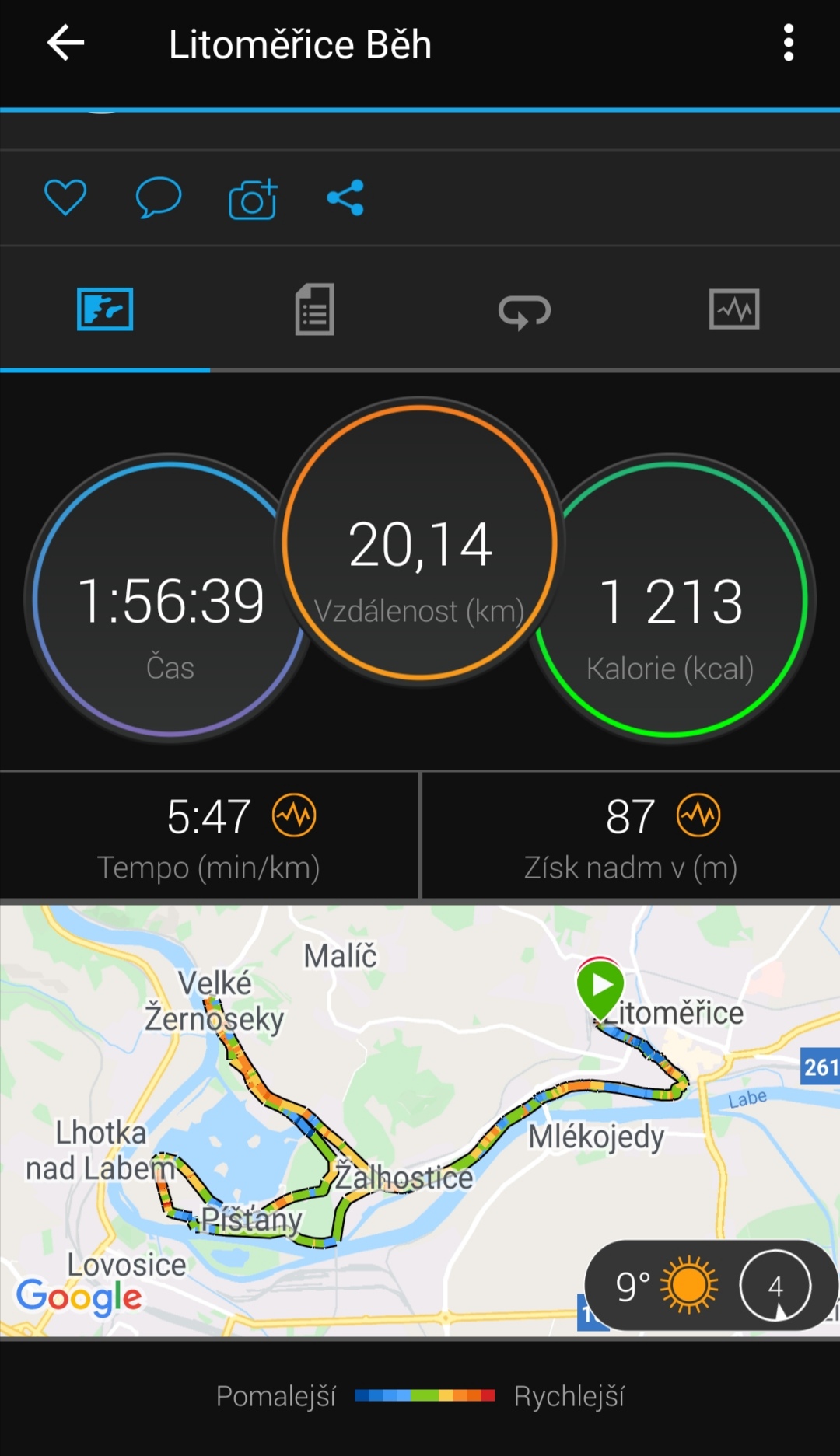Viewport: 840px width, 1456px height.
Task: Add a photo with the camera icon
Action: 253,199
